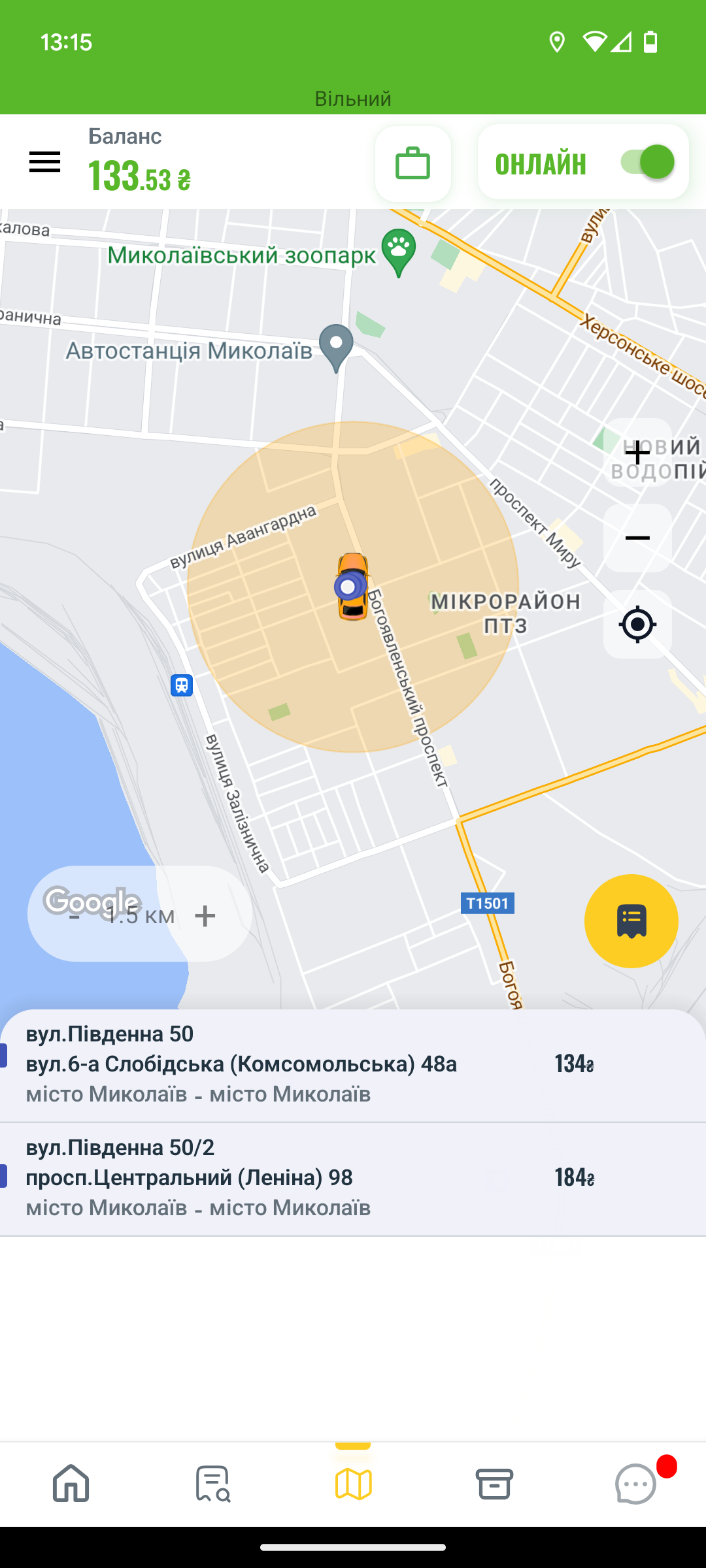The image size is (706, 1568).
Task: Turn off the ОНЛАЙН switch
Action: 648,162
